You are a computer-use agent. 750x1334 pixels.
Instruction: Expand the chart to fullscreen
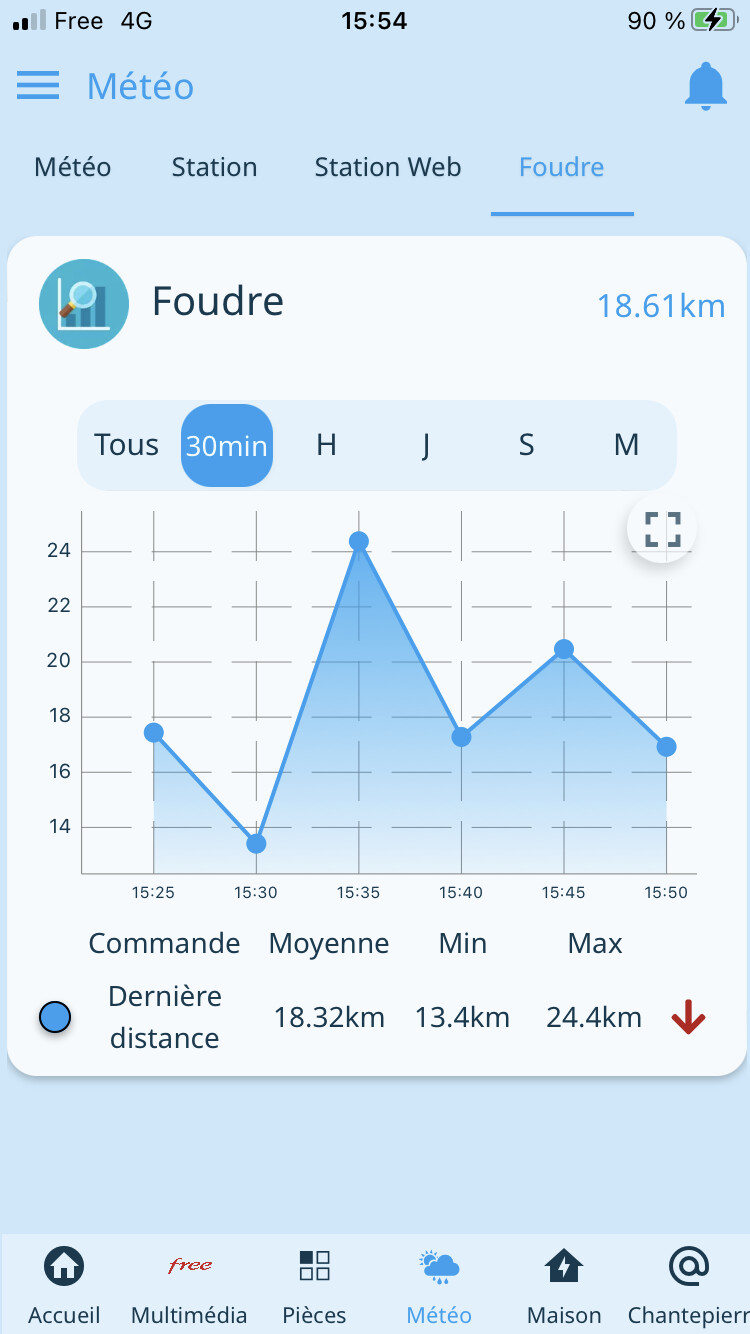tap(662, 529)
